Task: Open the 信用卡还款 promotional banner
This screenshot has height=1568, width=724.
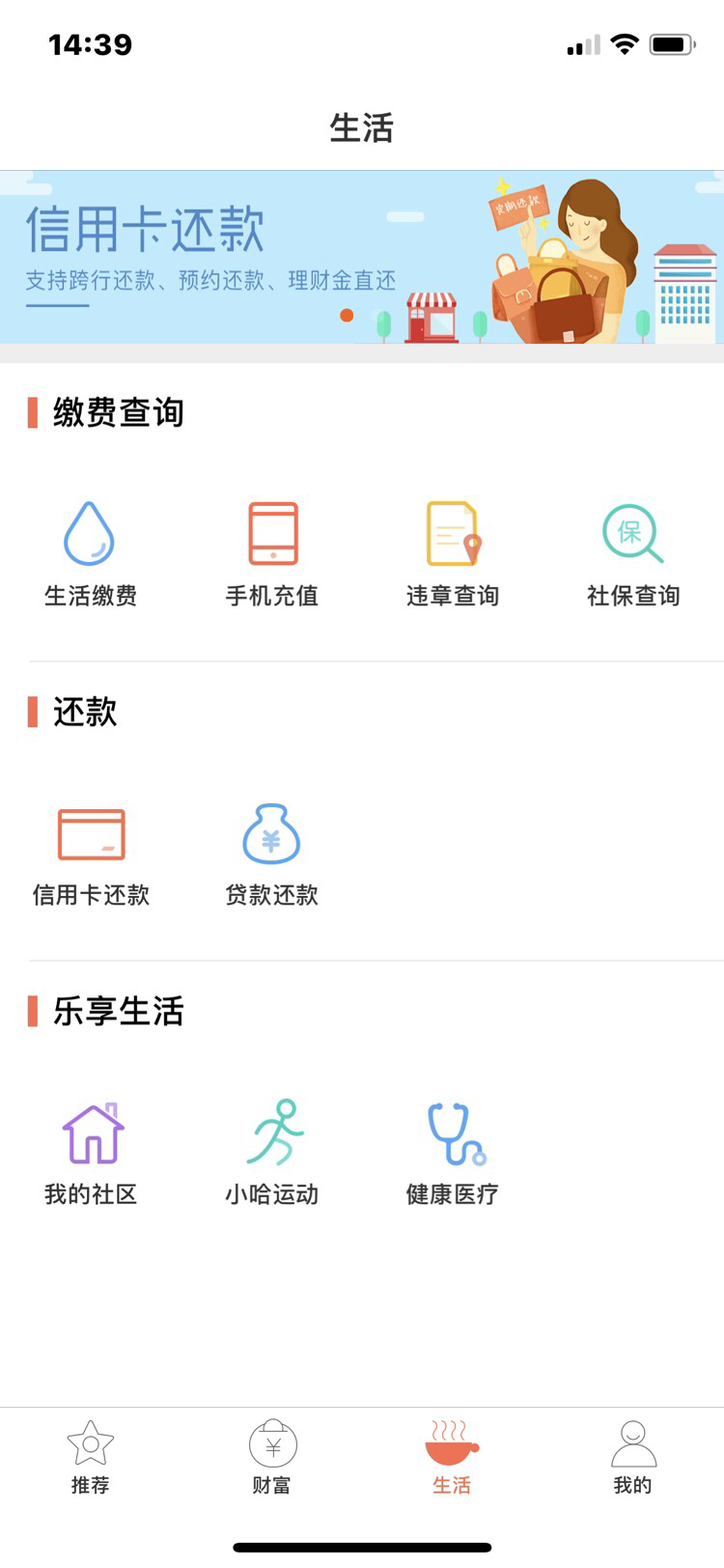Action: click(362, 257)
